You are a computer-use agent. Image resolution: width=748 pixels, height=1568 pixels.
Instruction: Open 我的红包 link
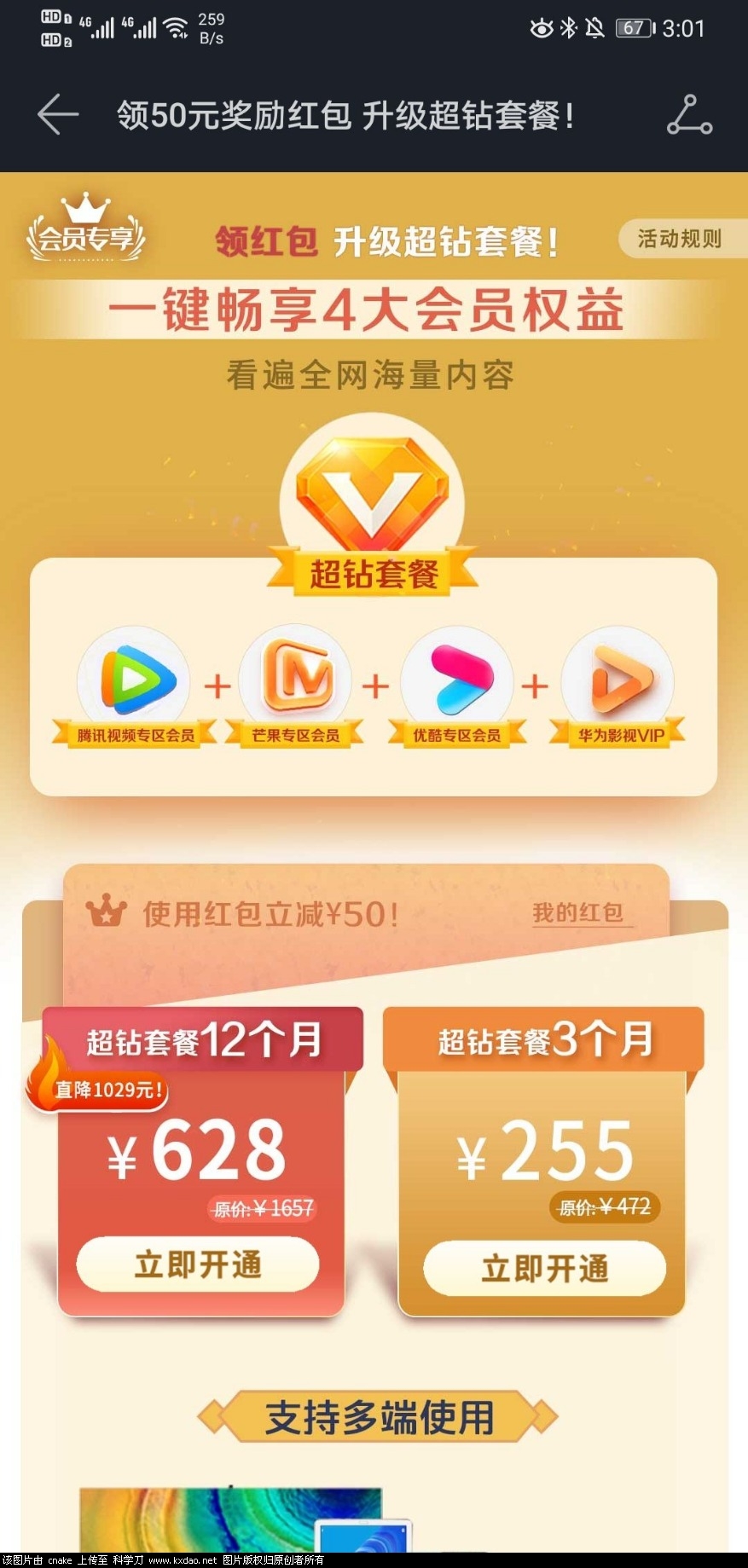click(578, 913)
